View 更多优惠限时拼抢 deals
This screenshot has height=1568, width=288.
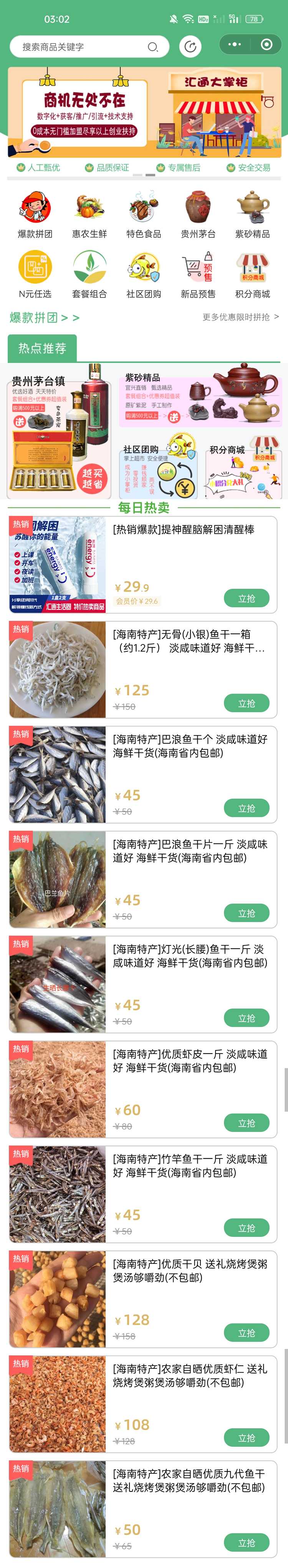point(241,317)
